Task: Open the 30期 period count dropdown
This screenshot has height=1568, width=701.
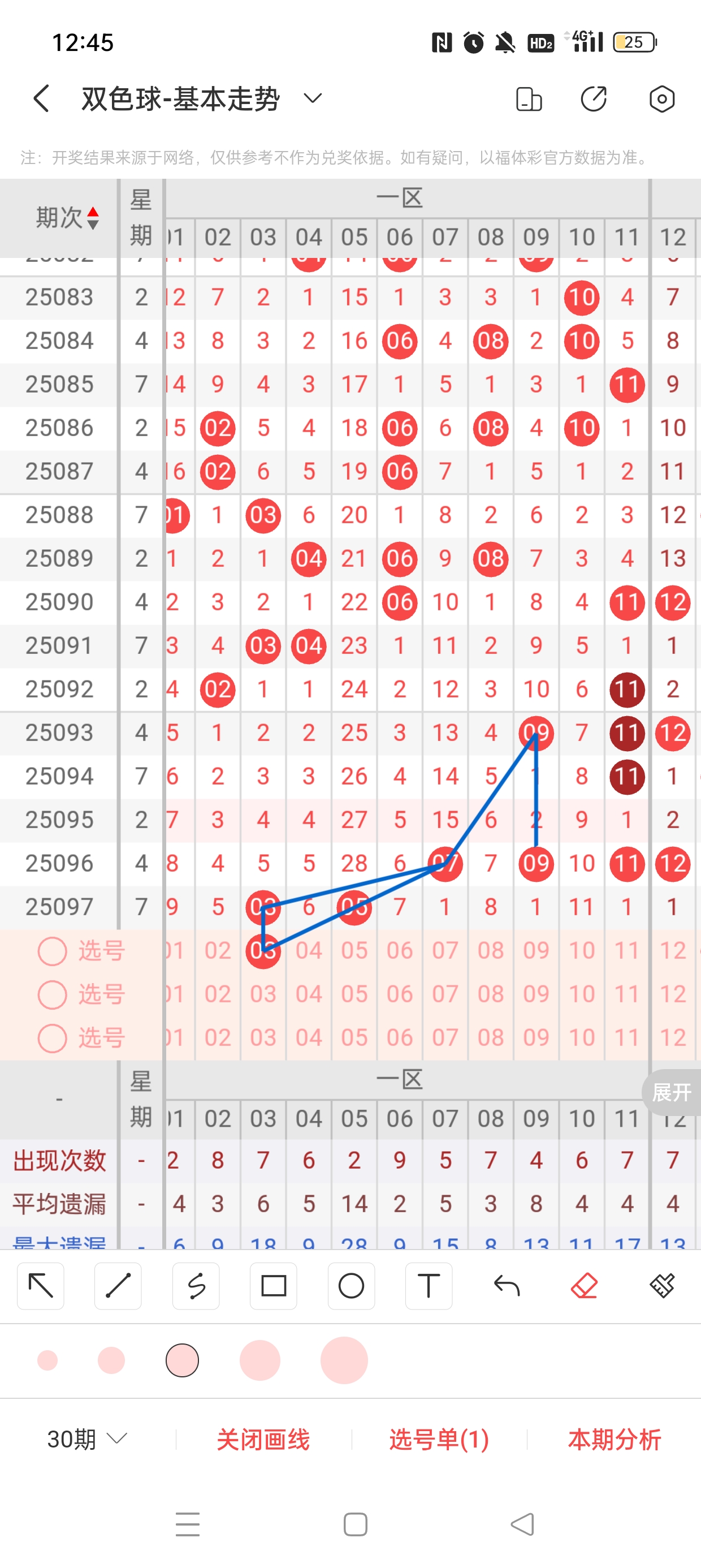Action: pyautogui.click(x=87, y=1439)
